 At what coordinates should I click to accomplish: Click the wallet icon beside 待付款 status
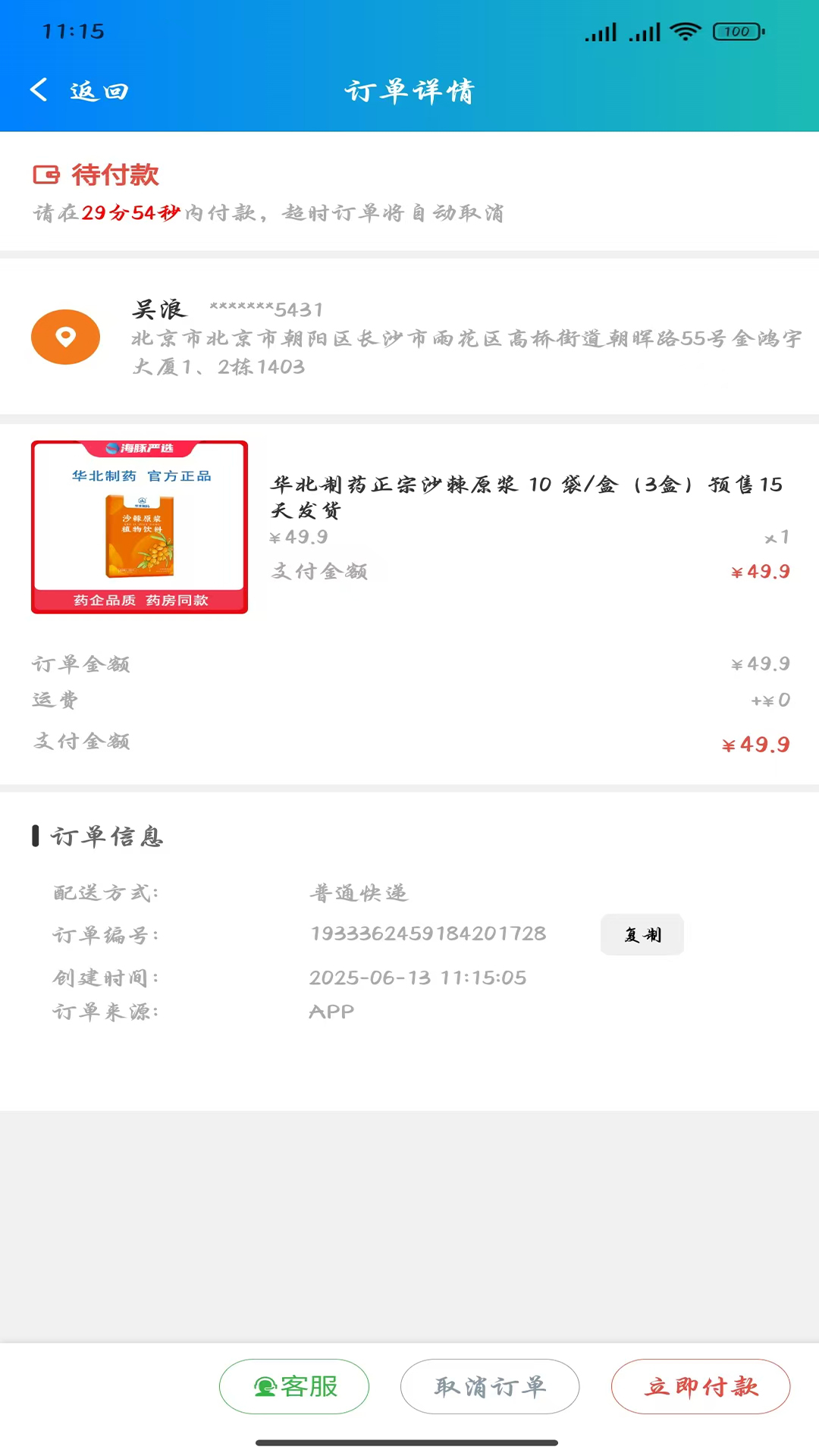click(x=47, y=174)
